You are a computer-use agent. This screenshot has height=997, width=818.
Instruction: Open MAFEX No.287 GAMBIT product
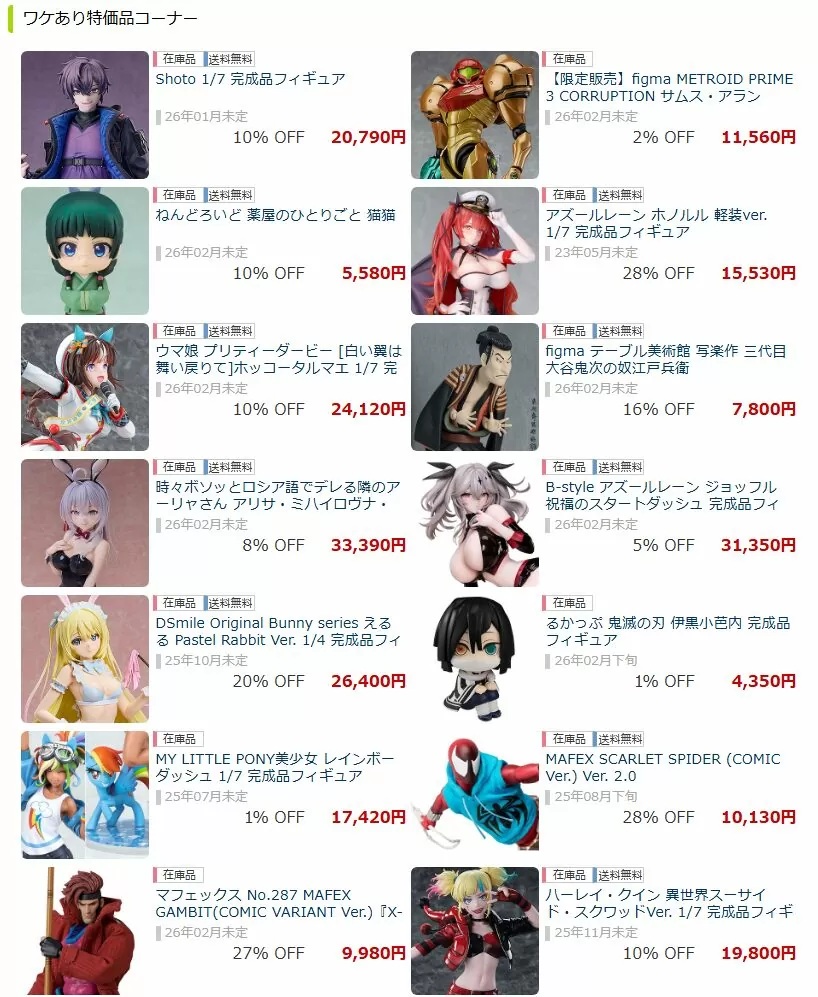[278, 903]
